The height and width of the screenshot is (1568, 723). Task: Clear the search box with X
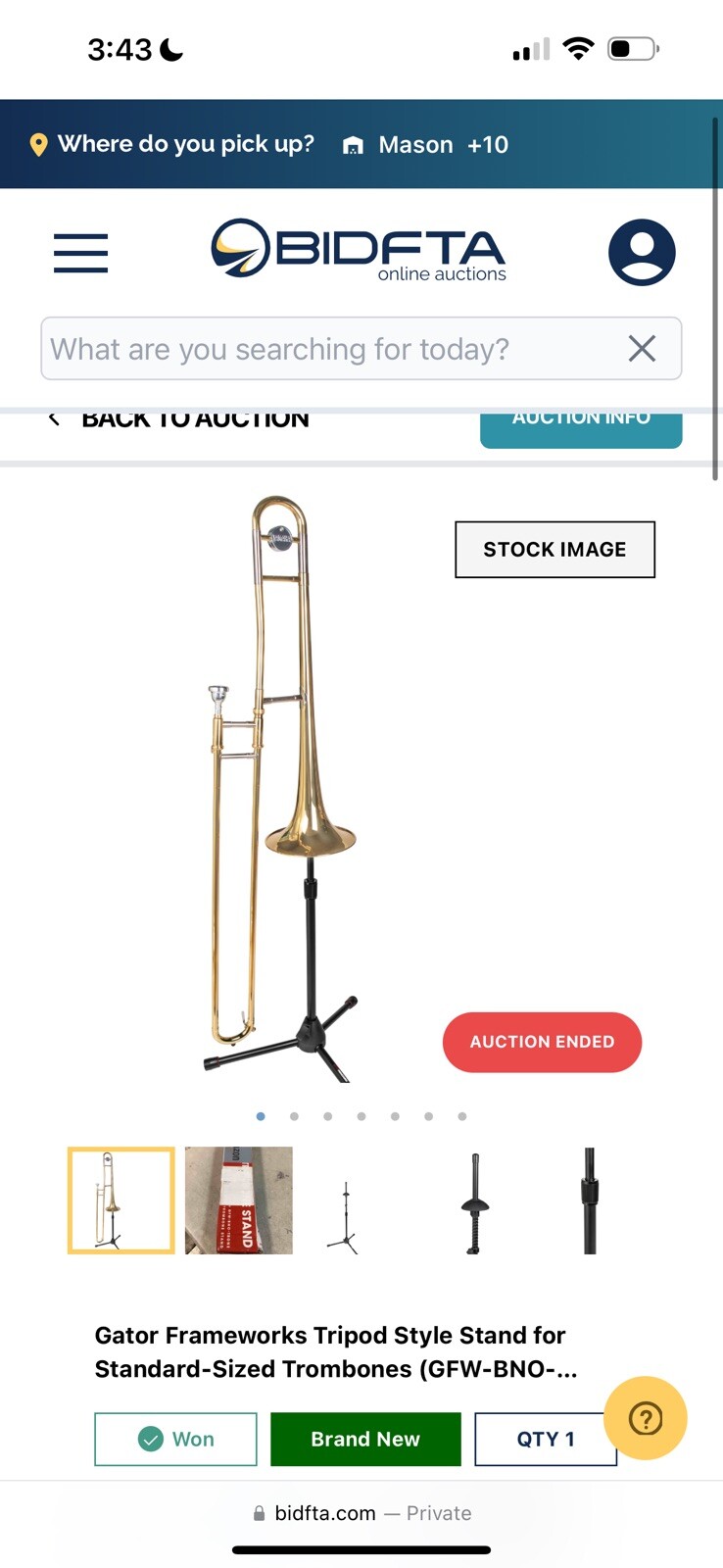point(642,349)
